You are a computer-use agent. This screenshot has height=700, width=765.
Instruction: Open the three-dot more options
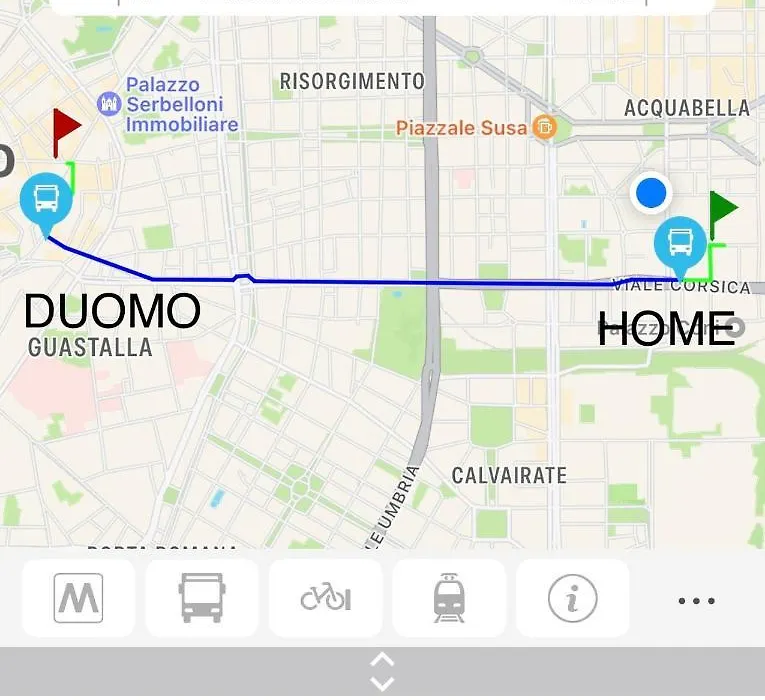696,601
